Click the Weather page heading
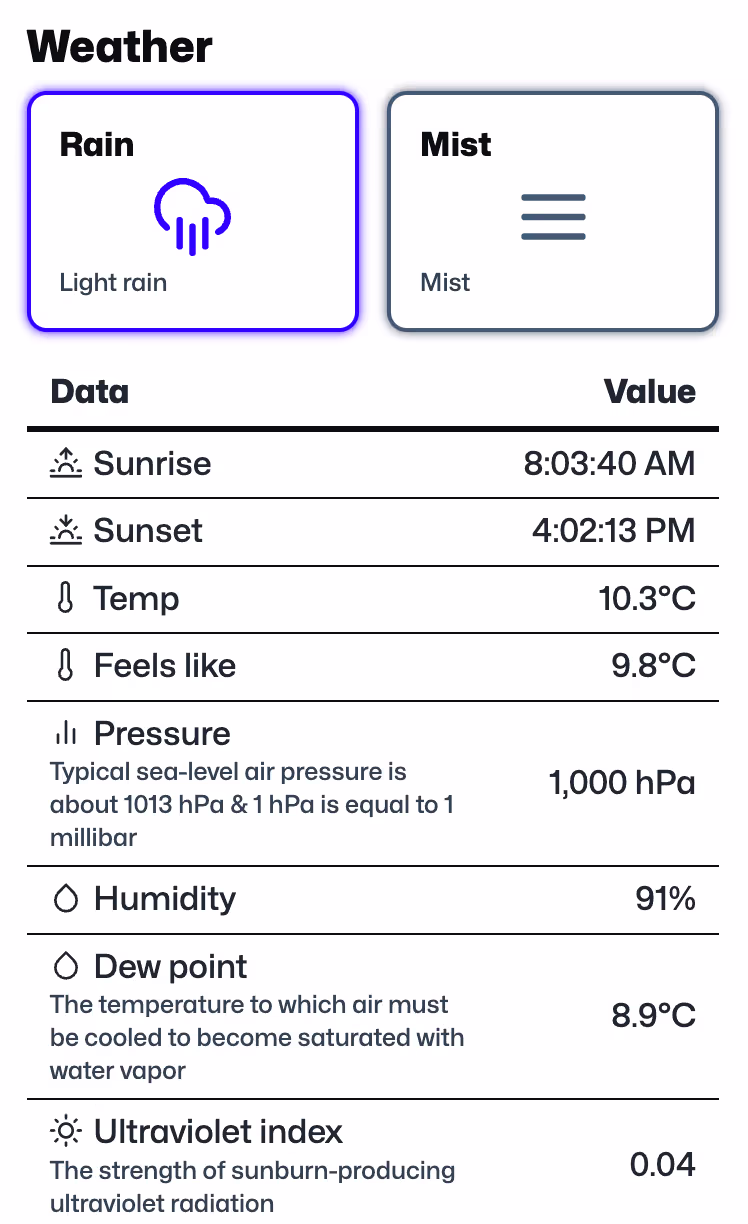The height and width of the screenshot is (1224, 748). click(119, 46)
